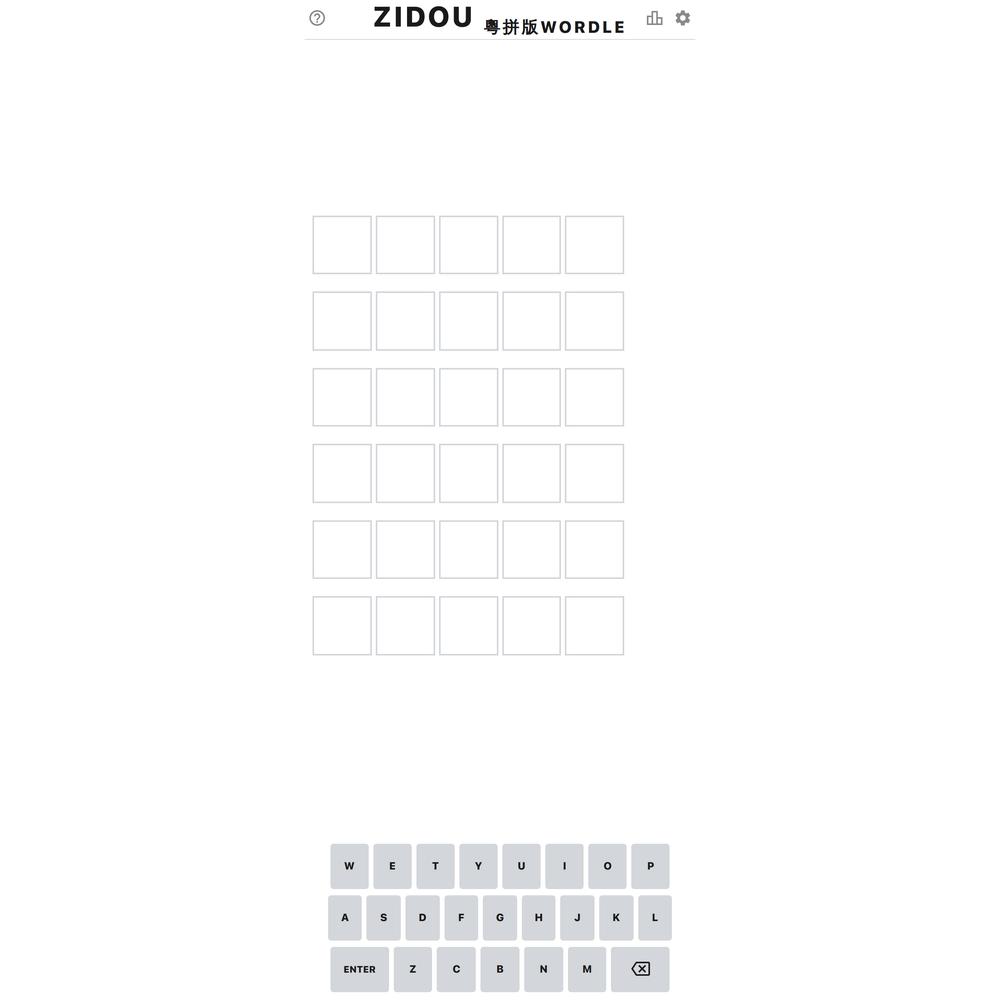The width and height of the screenshot is (1000, 1000).
Task: View the statistics chart
Action: (x=655, y=18)
